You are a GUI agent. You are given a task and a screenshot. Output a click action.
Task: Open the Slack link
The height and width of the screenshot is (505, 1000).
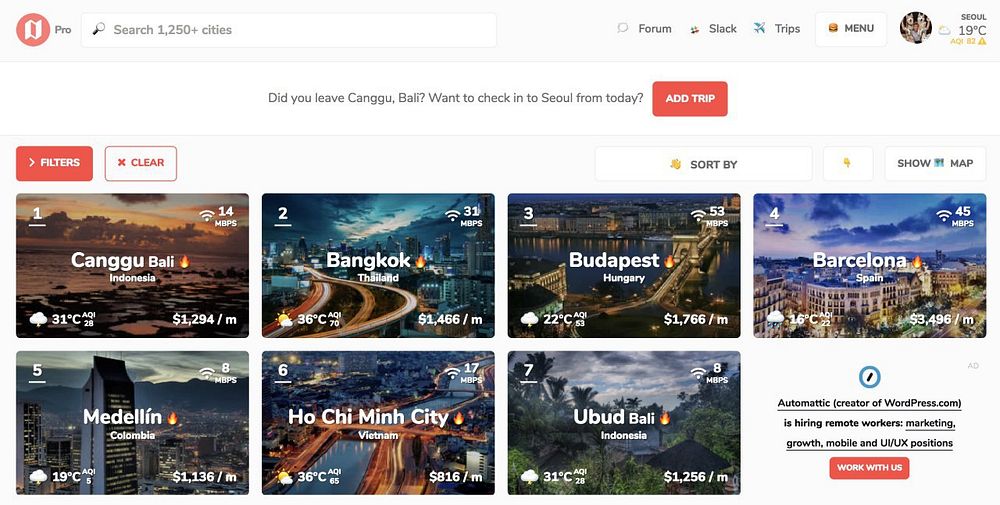(713, 29)
